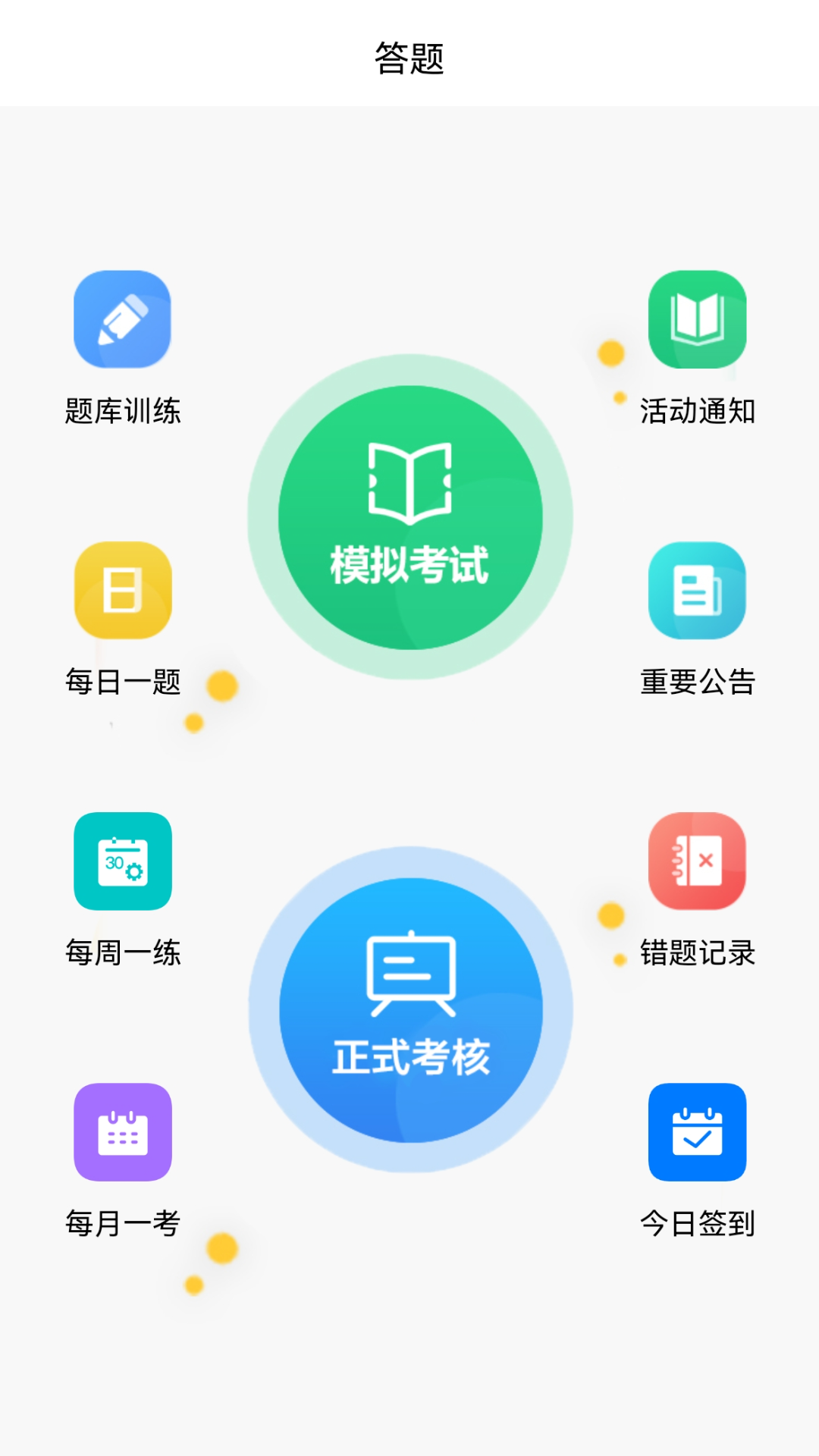The height and width of the screenshot is (1456, 819).
Task: Open 每日一题 daily question
Action: (x=123, y=591)
